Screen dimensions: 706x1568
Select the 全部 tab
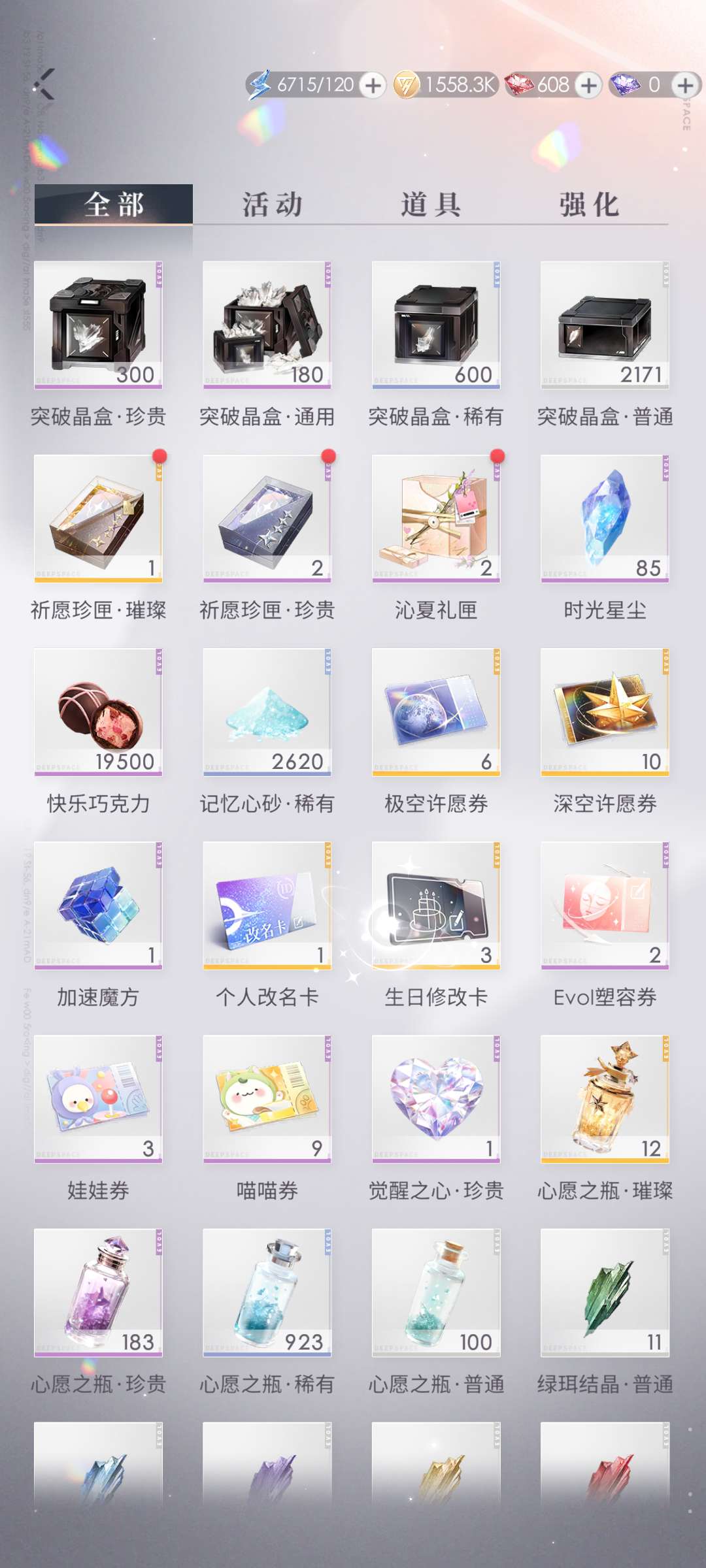pyautogui.click(x=114, y=204)
